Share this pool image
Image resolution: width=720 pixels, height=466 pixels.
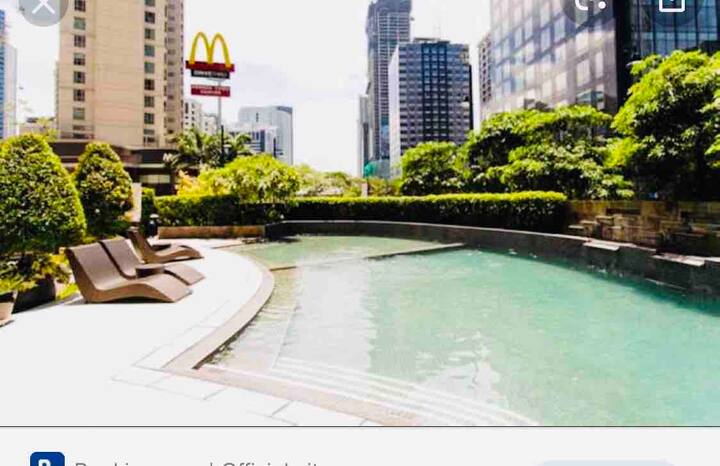coord(671,6)
